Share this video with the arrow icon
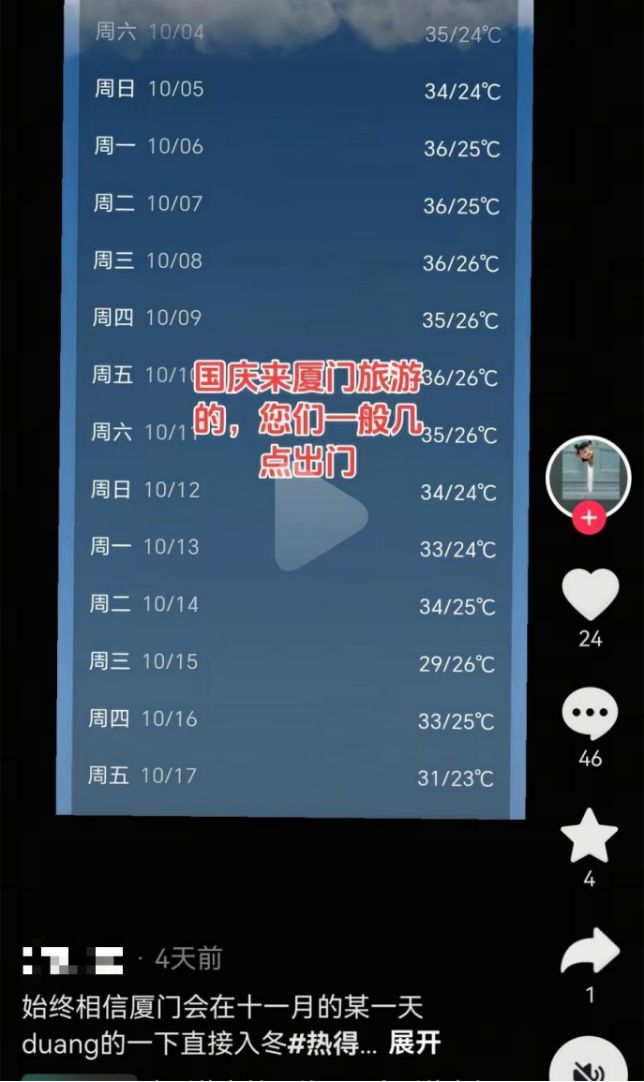This screenshot has width=644, height=1082. tap(590, 952)
